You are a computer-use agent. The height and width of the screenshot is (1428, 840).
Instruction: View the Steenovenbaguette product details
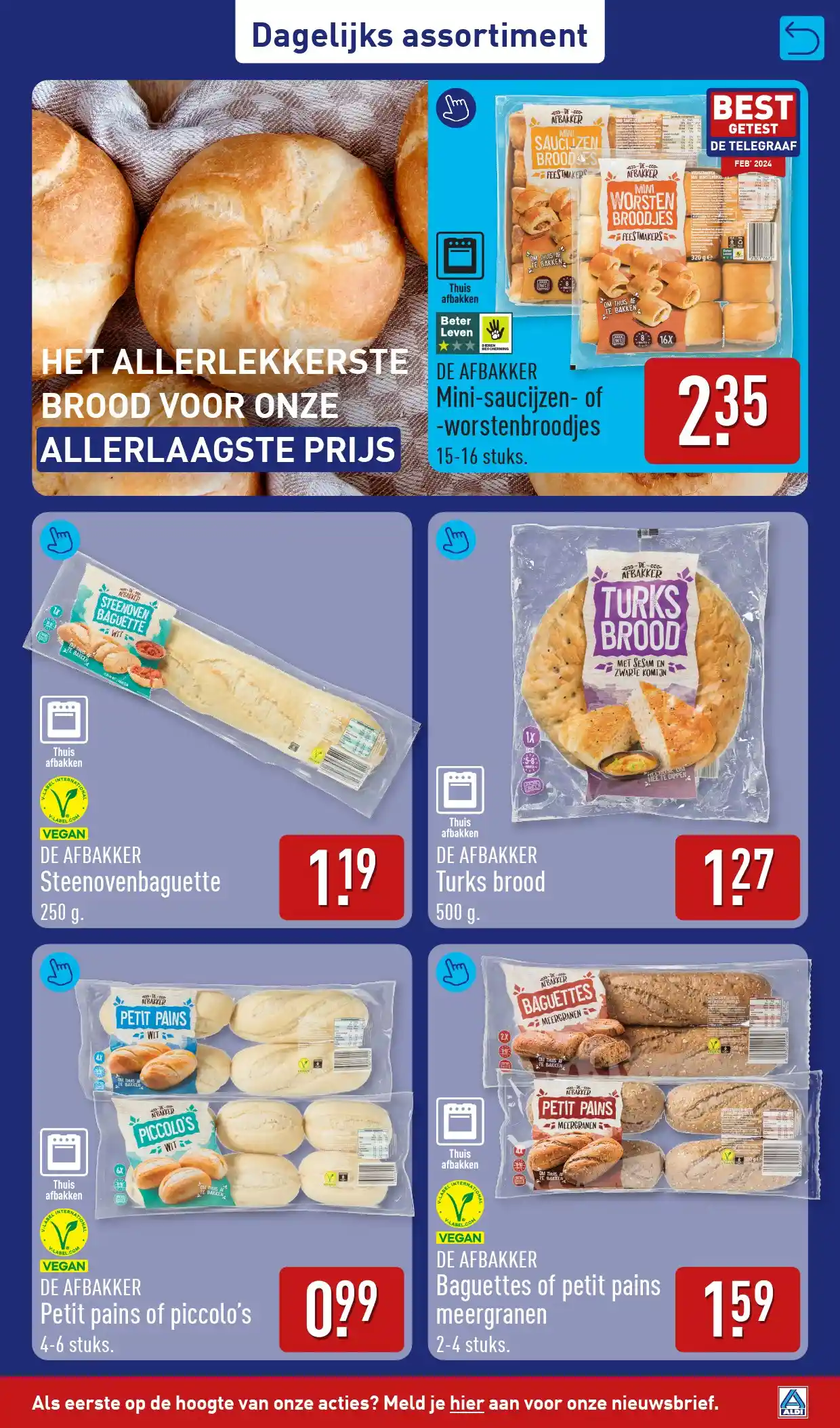(222, 719)
